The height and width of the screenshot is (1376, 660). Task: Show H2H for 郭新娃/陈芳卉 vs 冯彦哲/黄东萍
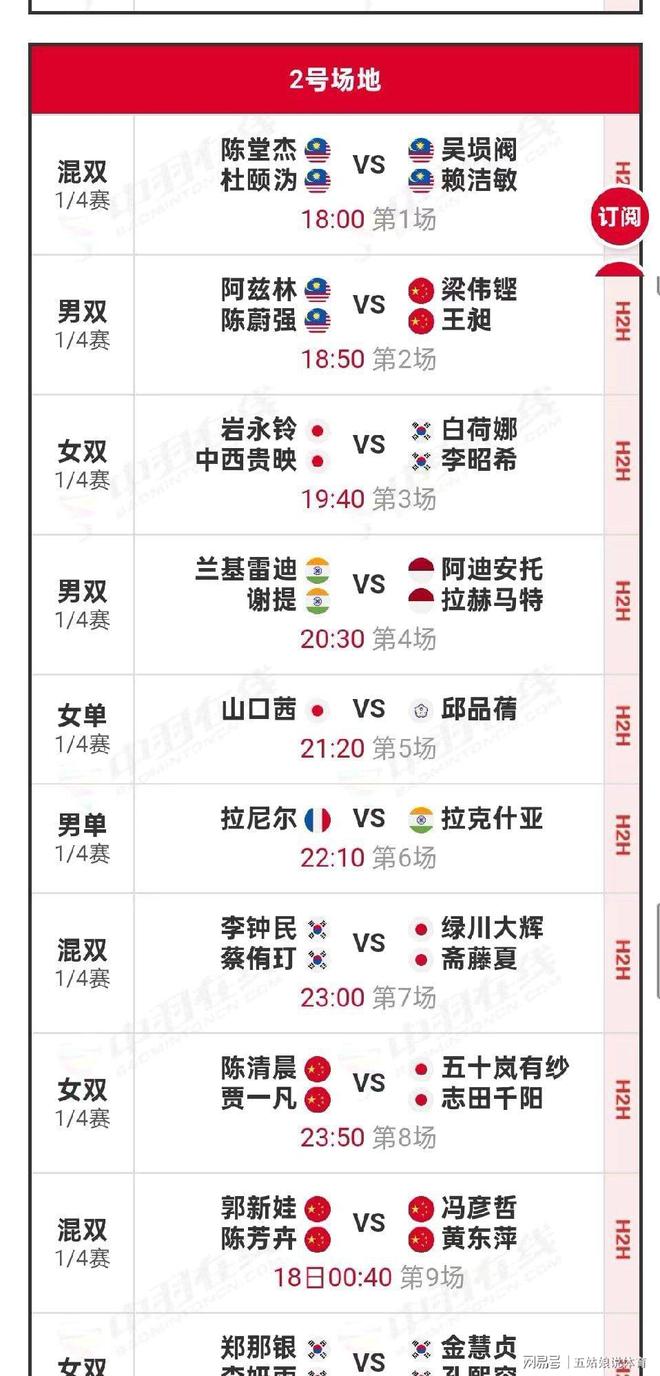(x=622, y=1242)
